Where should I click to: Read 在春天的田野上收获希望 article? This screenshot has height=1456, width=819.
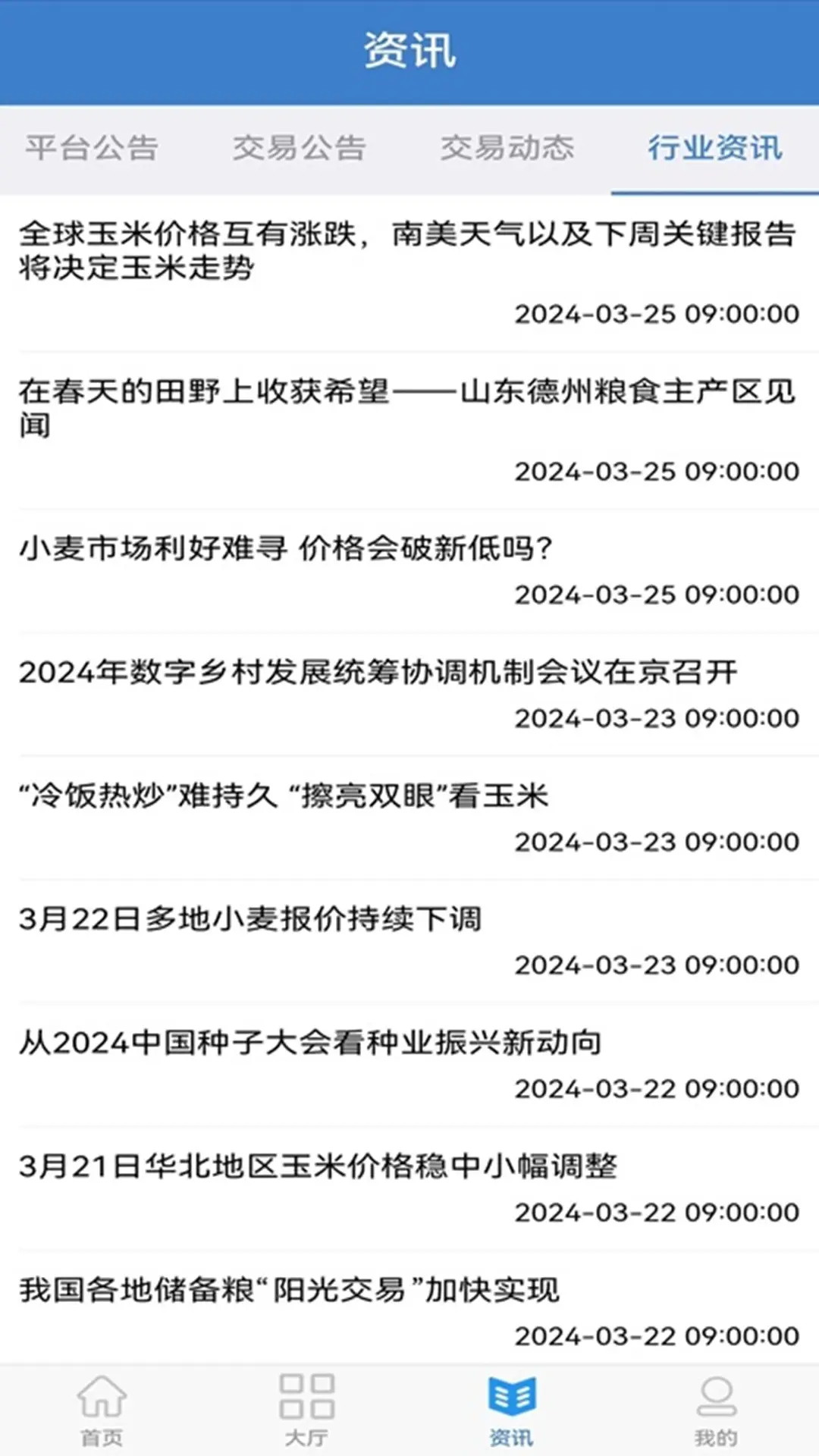click(x=408, y=408)
